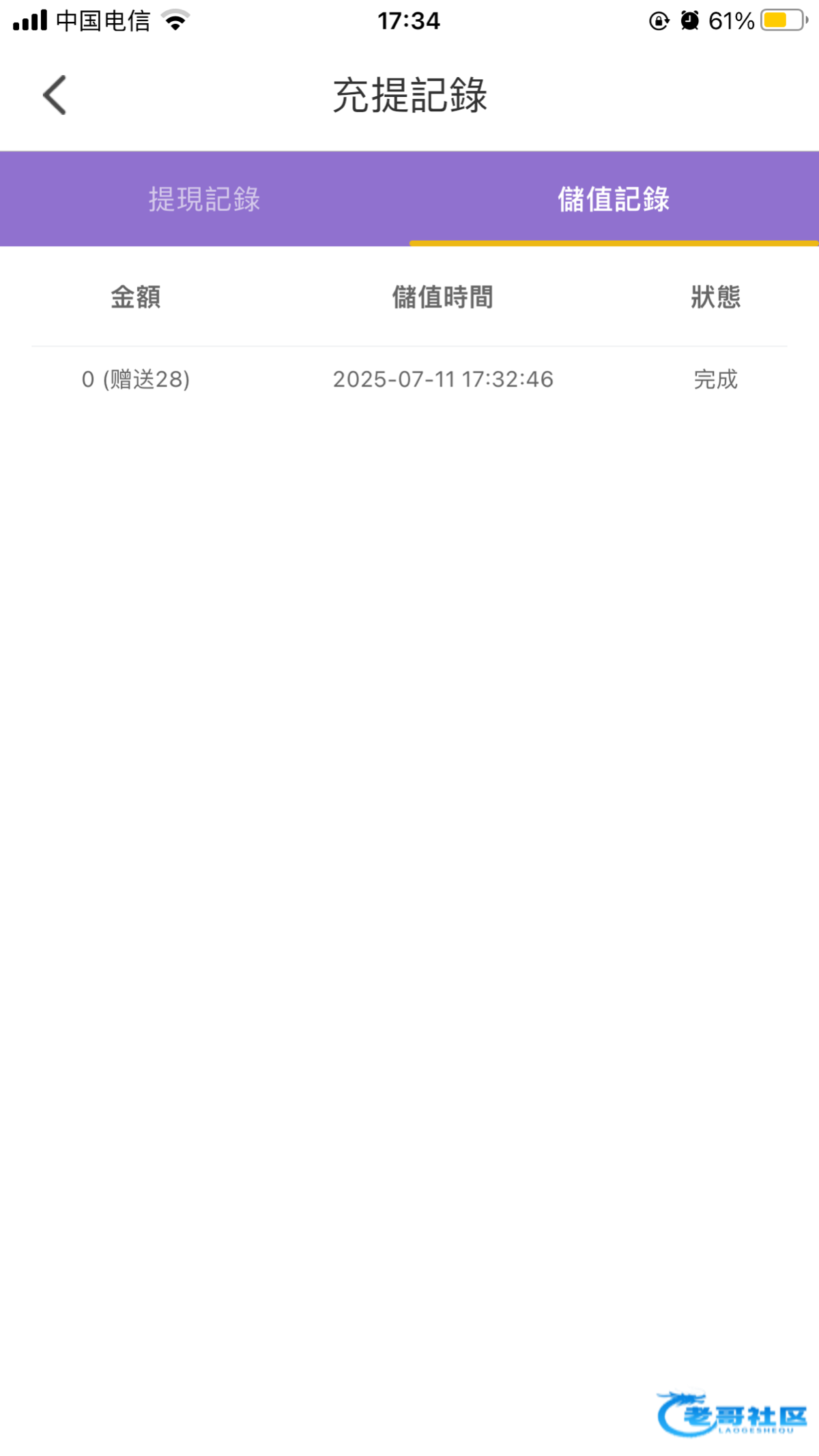The width and height of the screenshot is (819, 1456).
Task: Select the 儲值記錄 tab
Action: 614,199
